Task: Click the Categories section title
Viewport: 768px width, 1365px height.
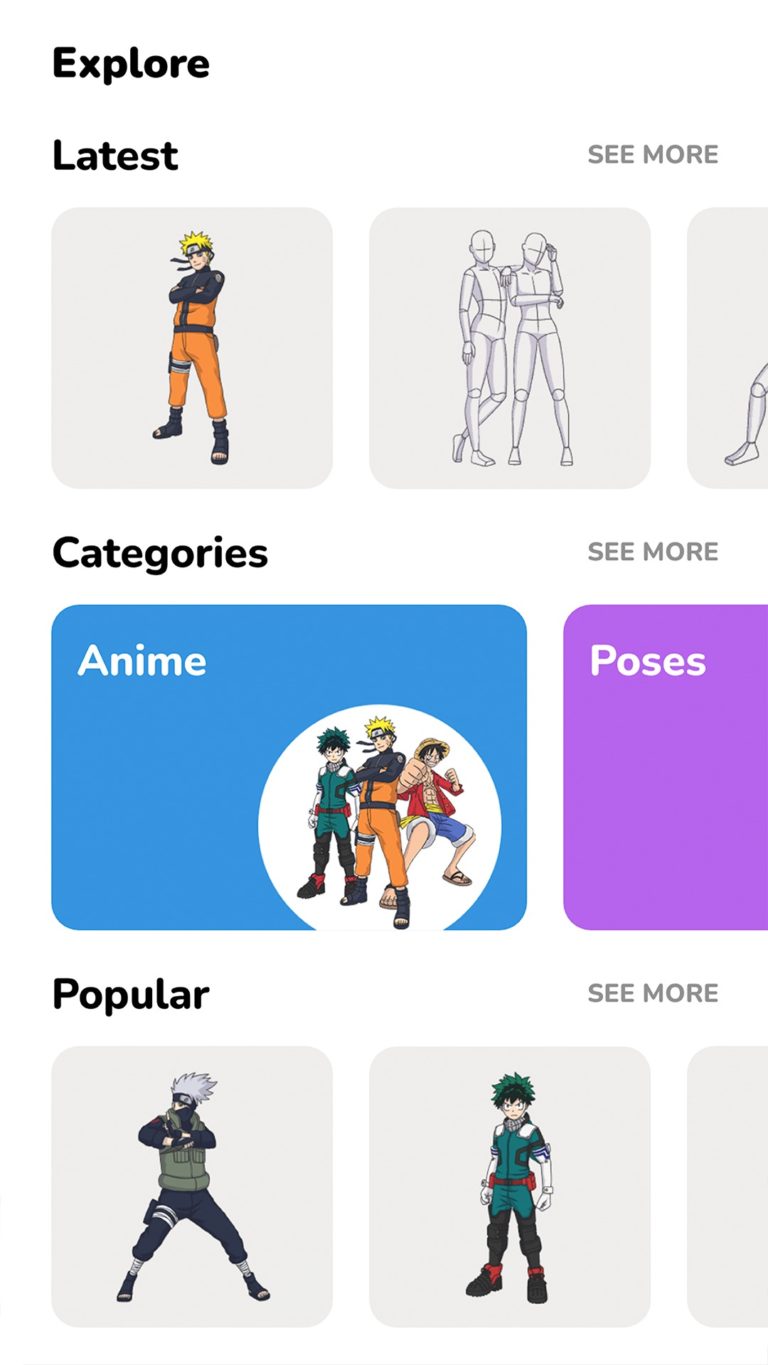Action: point(160,552)
